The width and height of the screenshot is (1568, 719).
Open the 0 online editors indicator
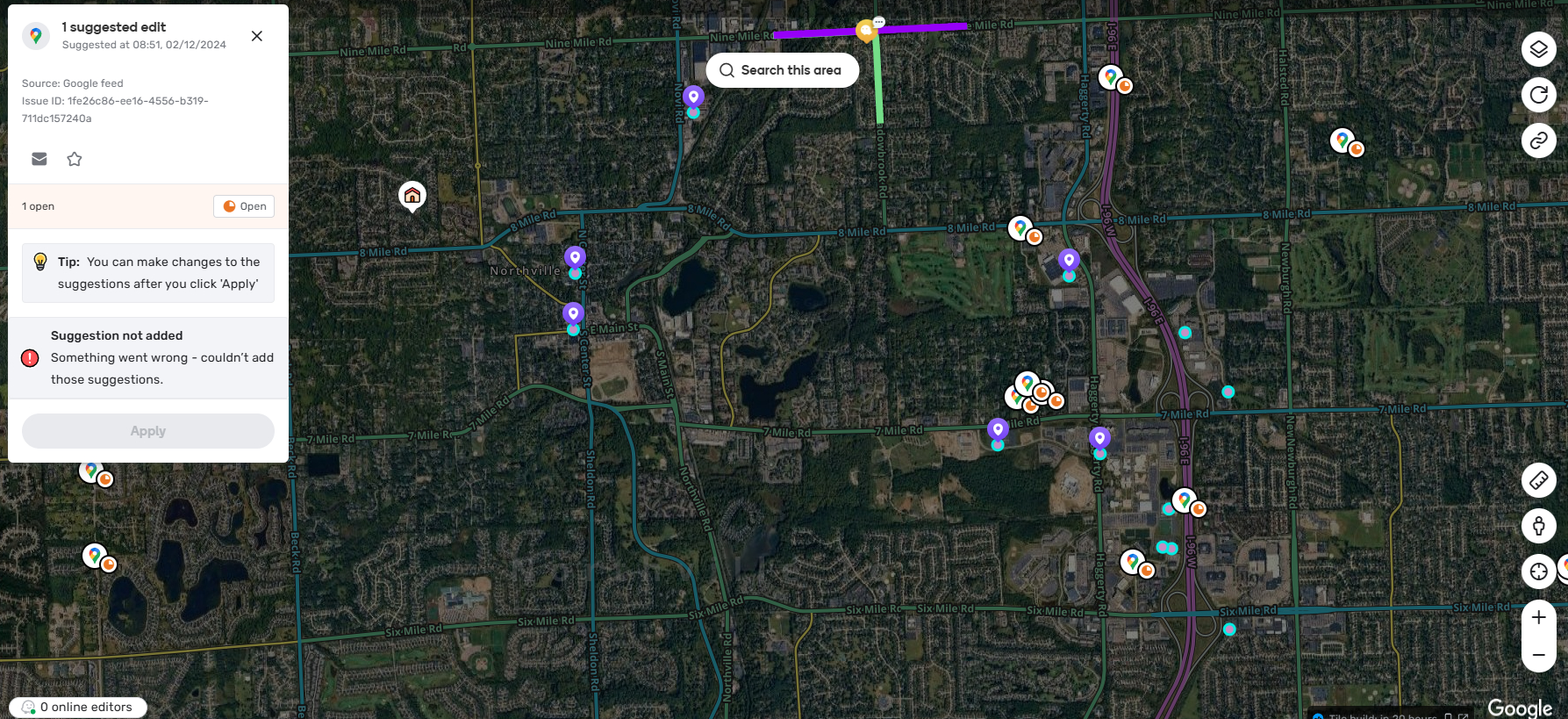78,707
